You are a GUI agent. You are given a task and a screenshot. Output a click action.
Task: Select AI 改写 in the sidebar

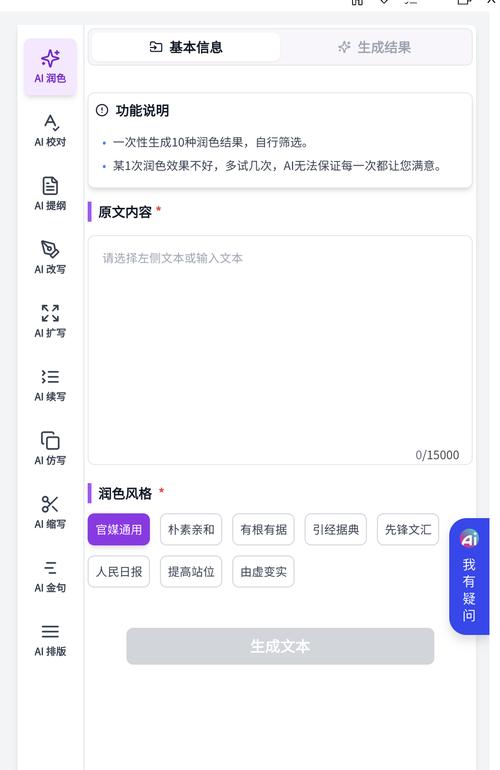tap(50, 258)
